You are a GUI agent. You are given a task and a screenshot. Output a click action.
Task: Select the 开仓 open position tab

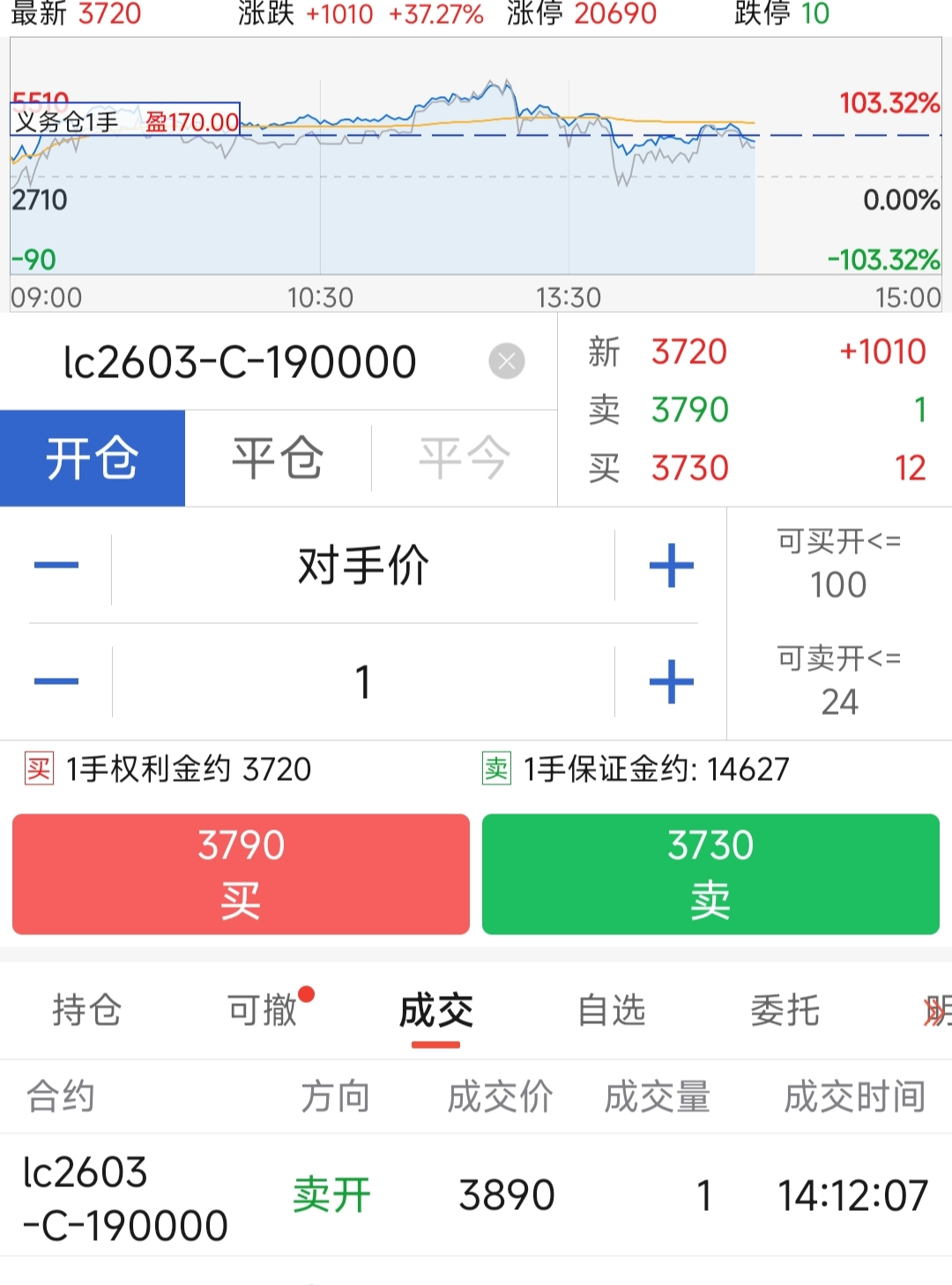[x=93, y=458]
